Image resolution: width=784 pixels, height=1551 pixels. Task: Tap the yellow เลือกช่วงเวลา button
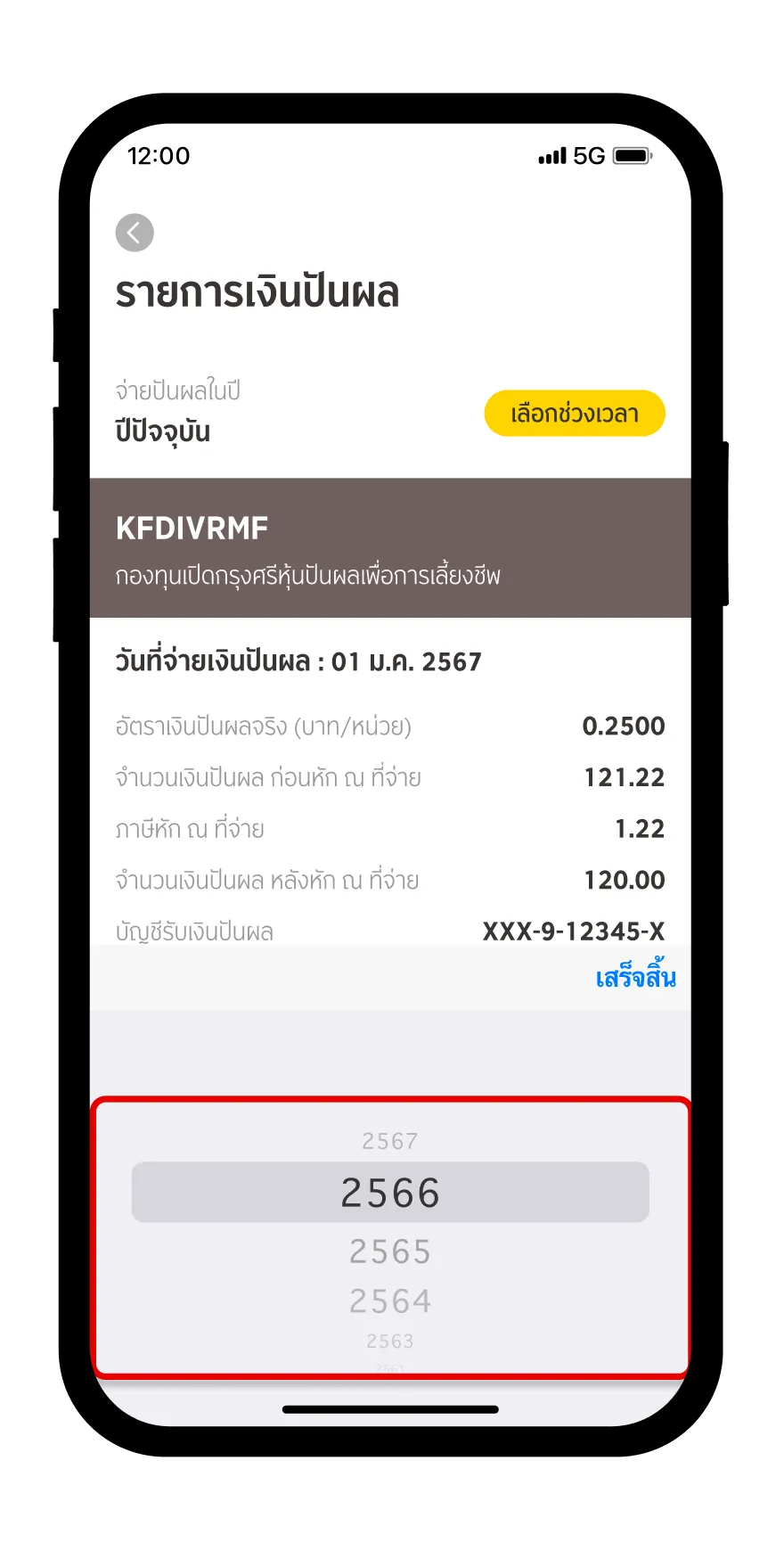[575, 414]
